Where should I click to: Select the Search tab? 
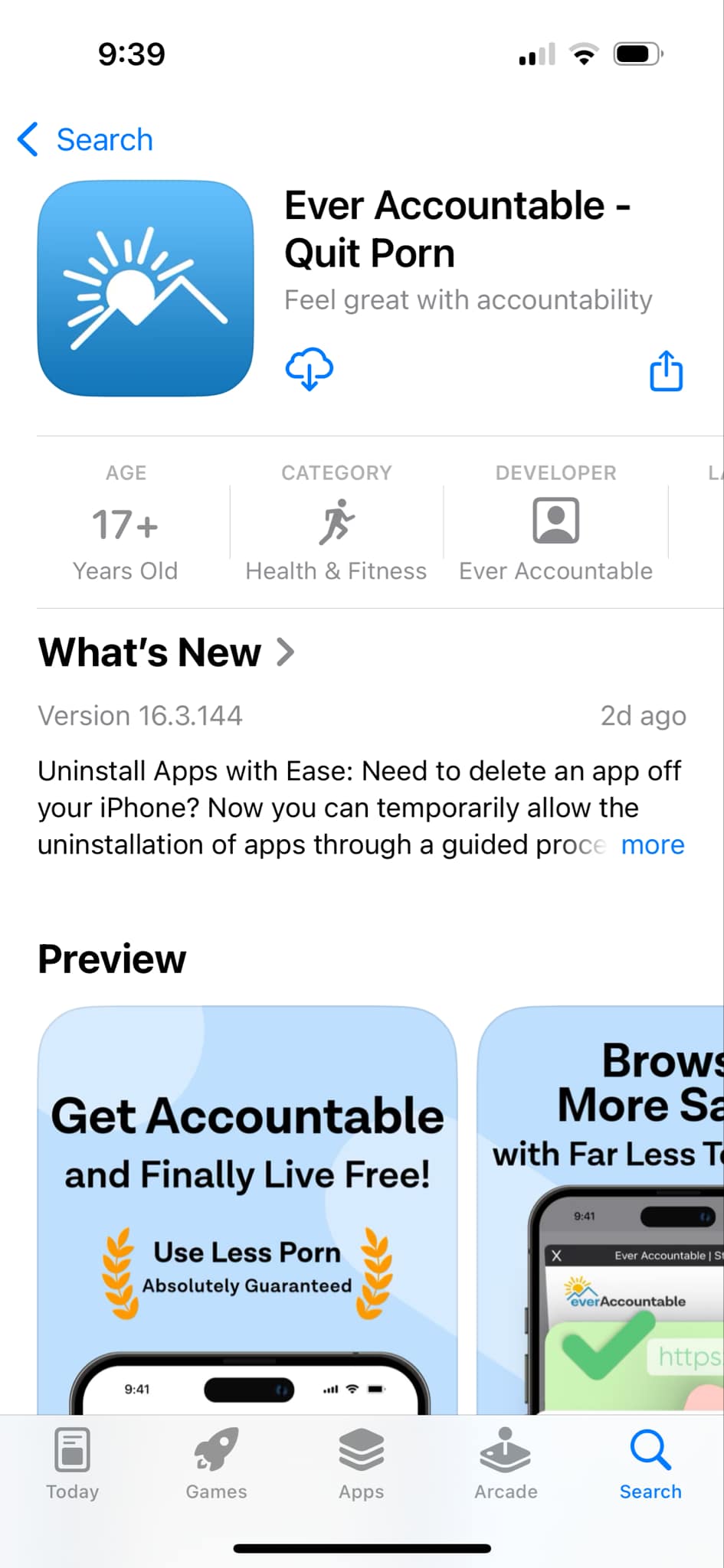(650, 1464)
